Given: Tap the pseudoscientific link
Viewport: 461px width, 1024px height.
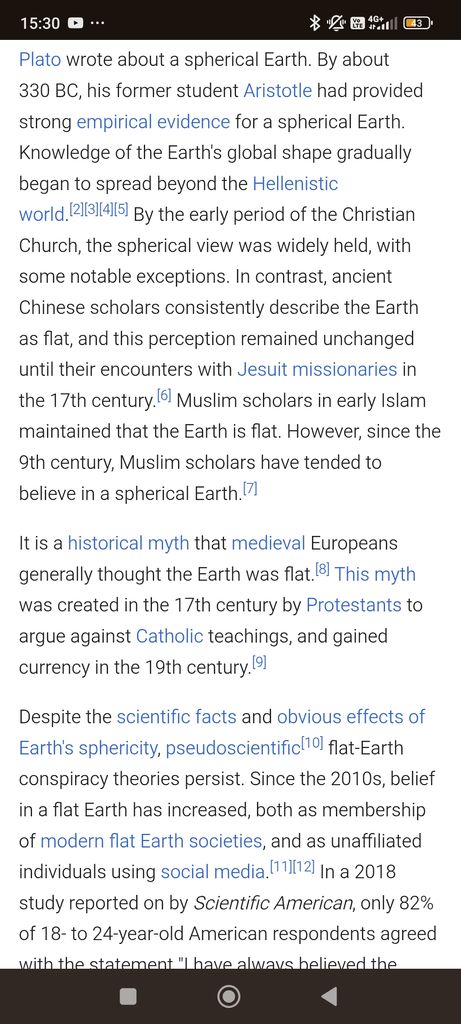Looking at the screenshot, I should (232, 748).
